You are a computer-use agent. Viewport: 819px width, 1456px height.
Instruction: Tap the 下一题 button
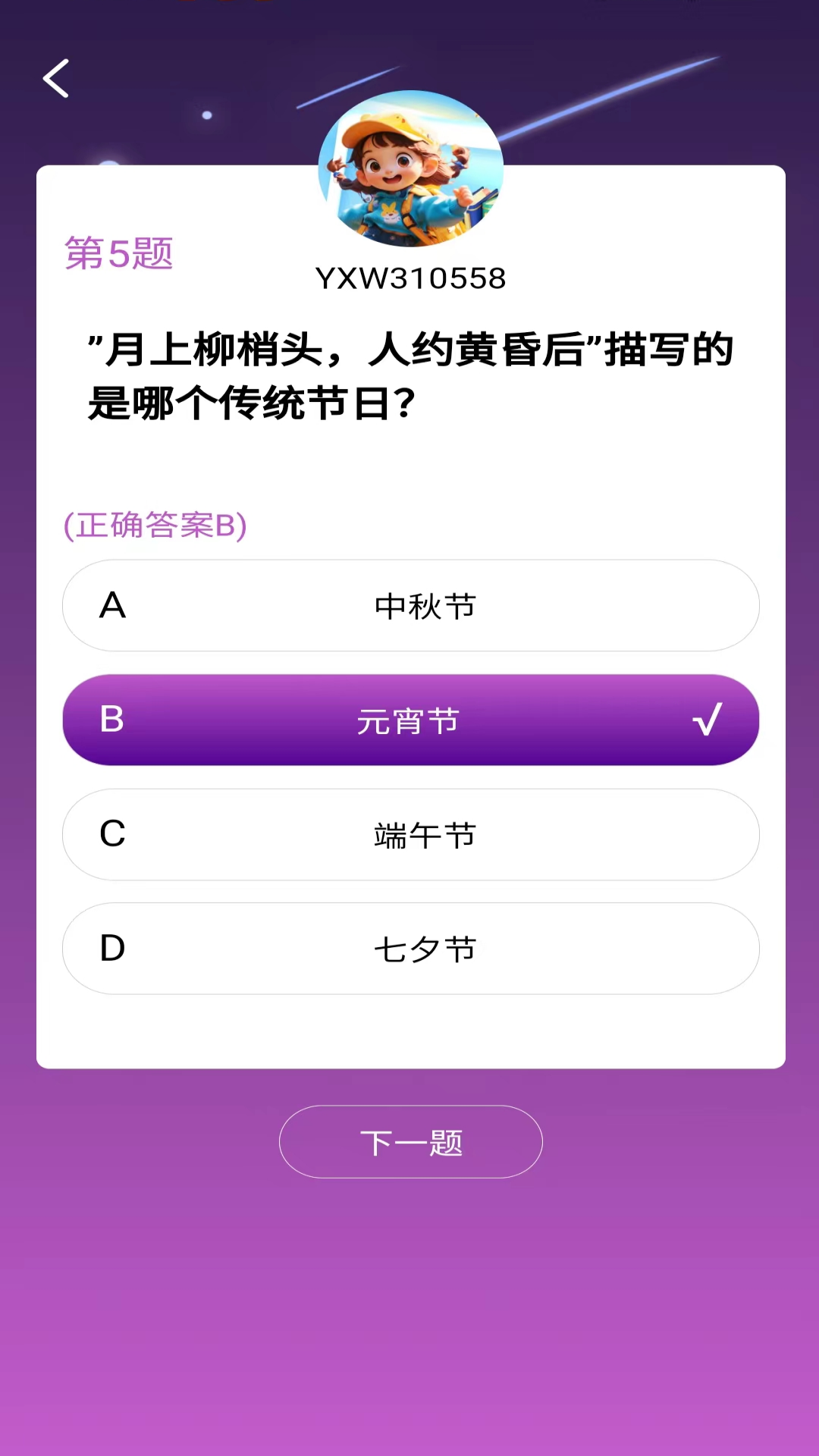pos(410,1142)
